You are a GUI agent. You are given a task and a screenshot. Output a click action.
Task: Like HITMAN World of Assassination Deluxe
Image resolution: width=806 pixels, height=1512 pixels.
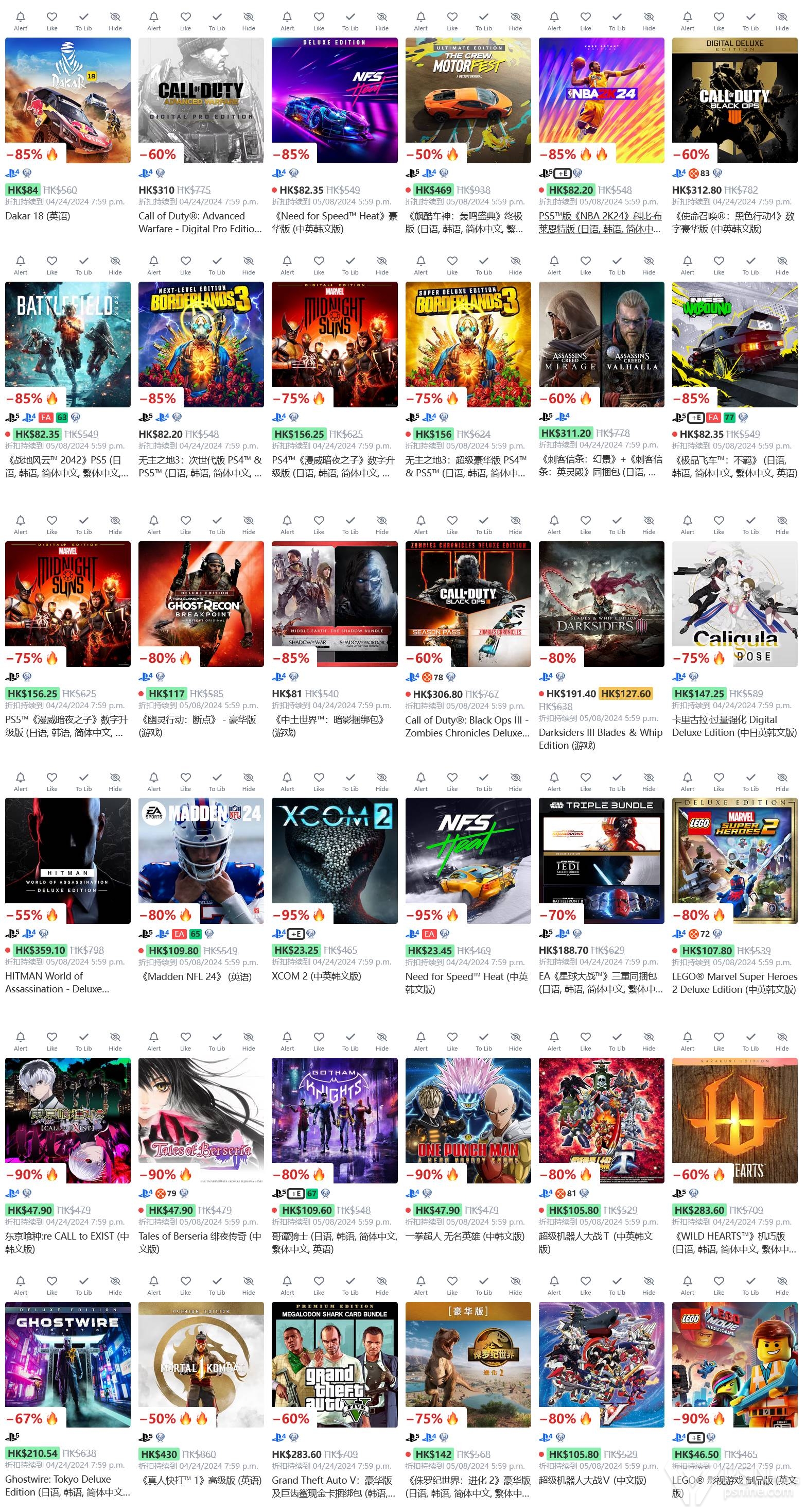click(x=52, y=782)
